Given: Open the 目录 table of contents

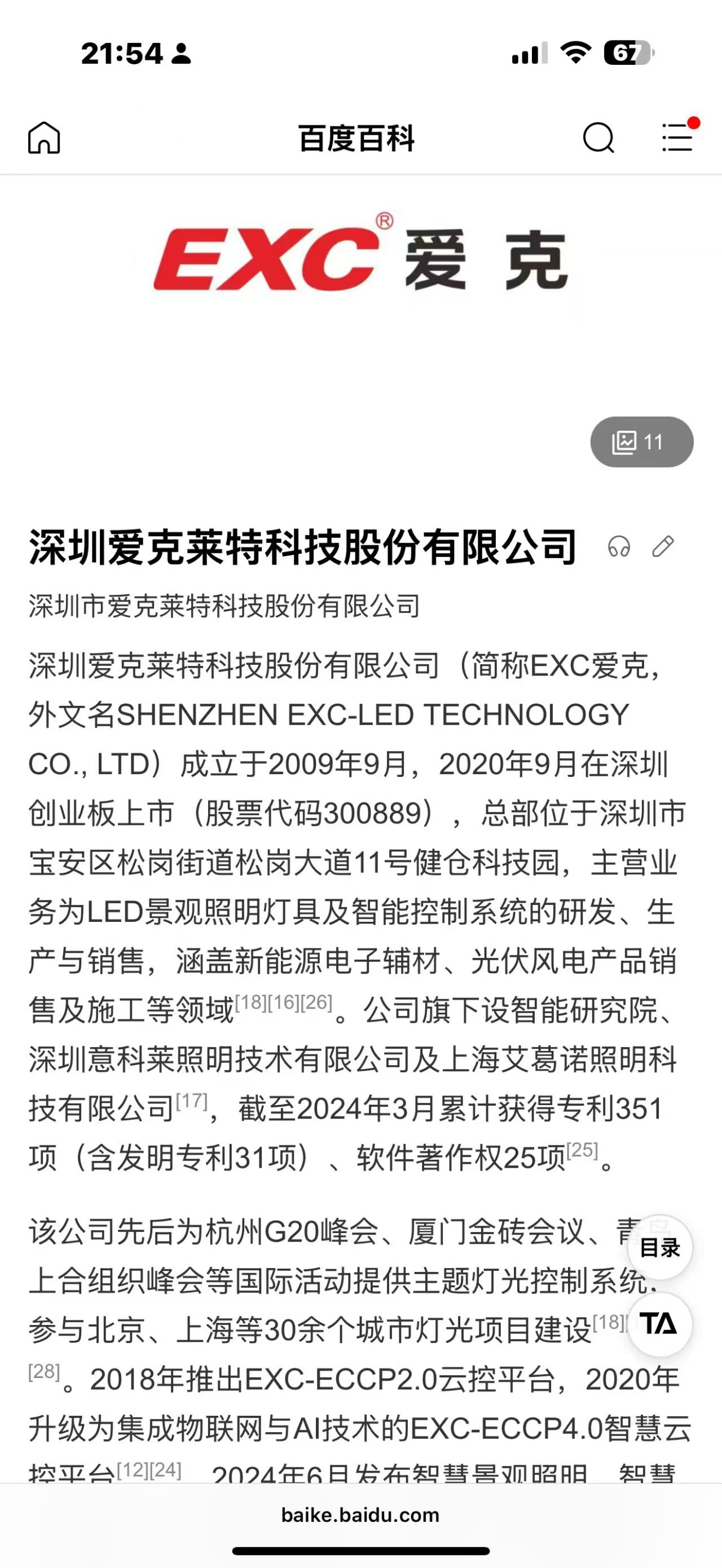Looking at the screenshot, I should click(660, 1248).
